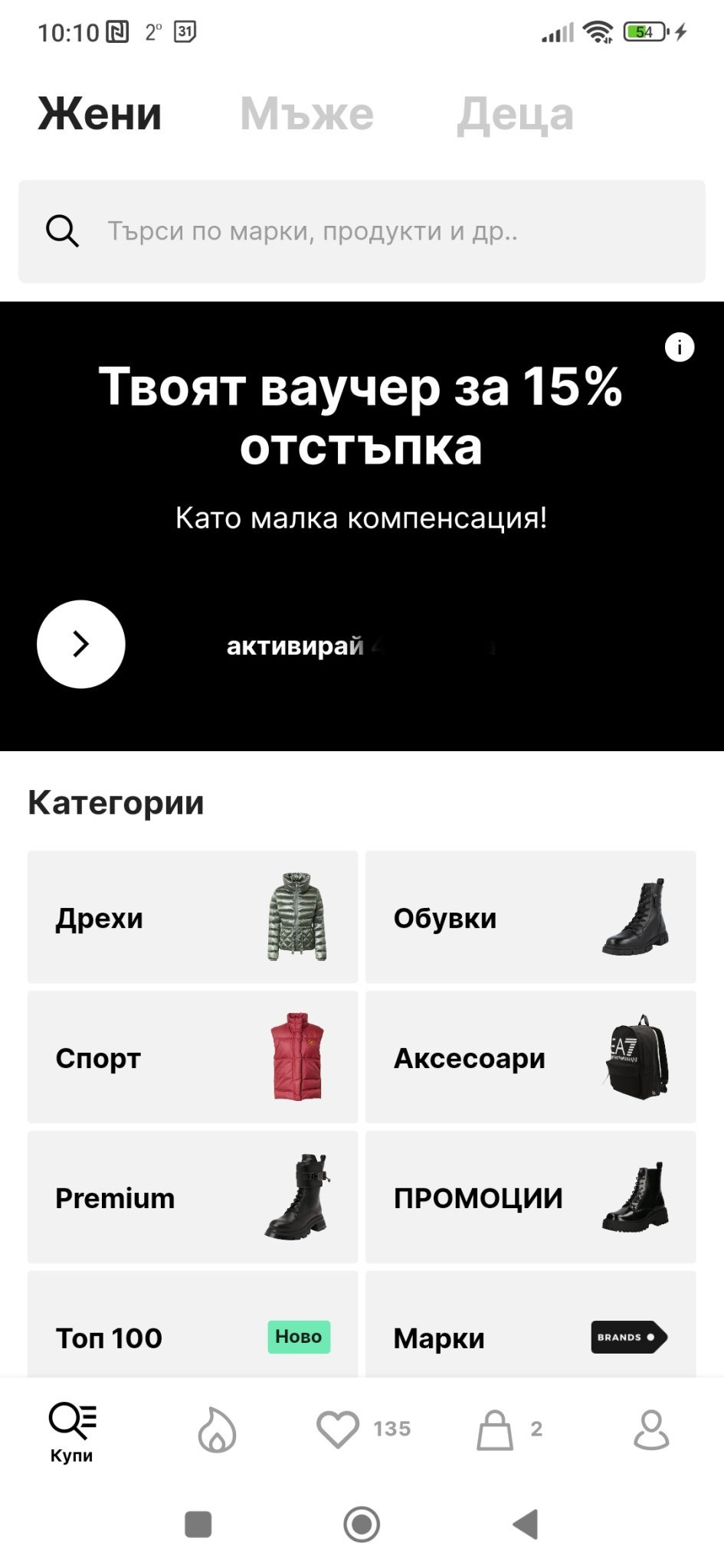
Task: Switch to the Мъже tab
Action: coord(306,115)
